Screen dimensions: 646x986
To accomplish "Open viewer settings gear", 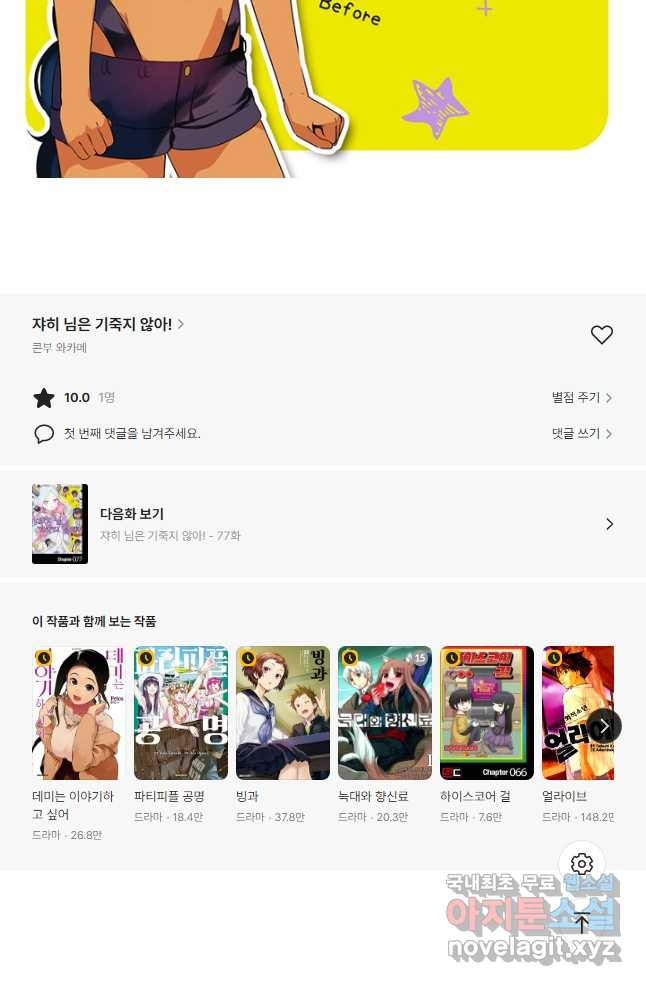I will pyautogui.click(x=582, y=864).
